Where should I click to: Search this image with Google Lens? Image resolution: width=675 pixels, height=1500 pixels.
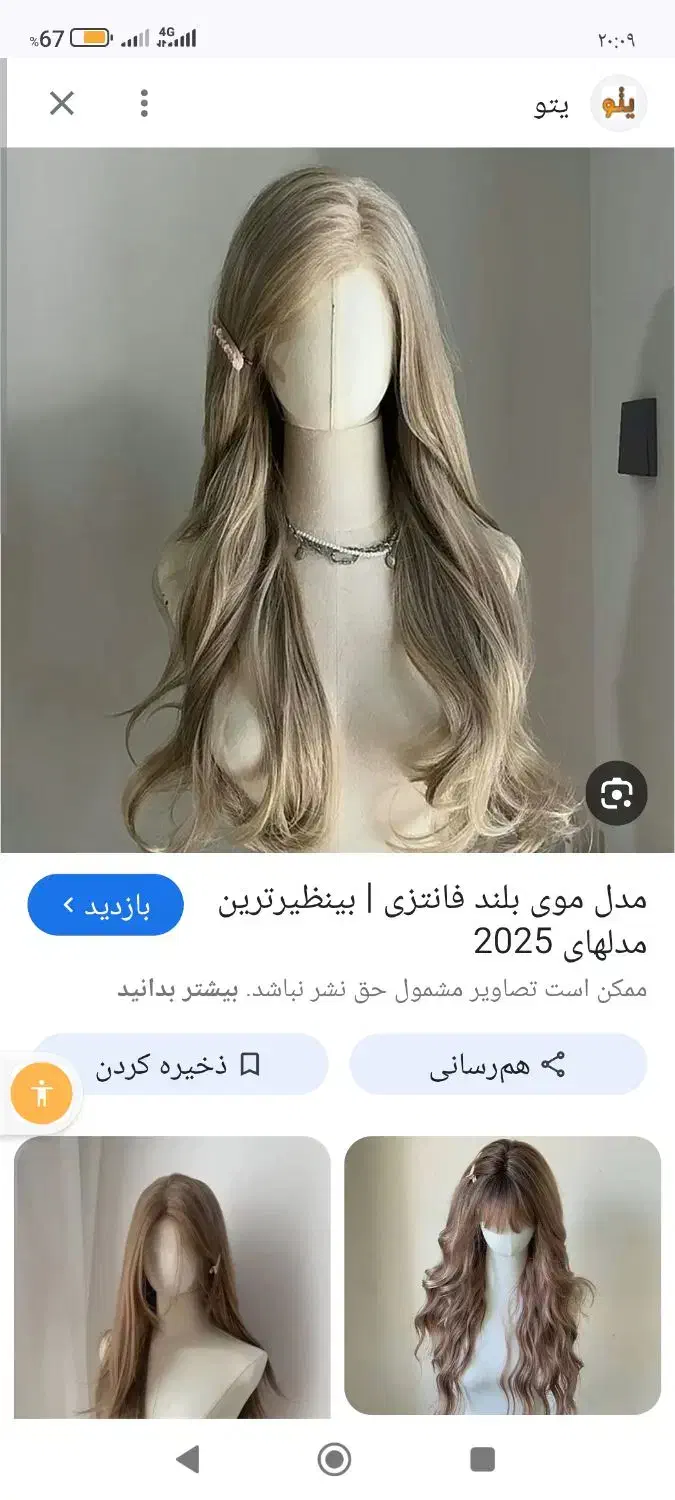(x=616, y=794)
